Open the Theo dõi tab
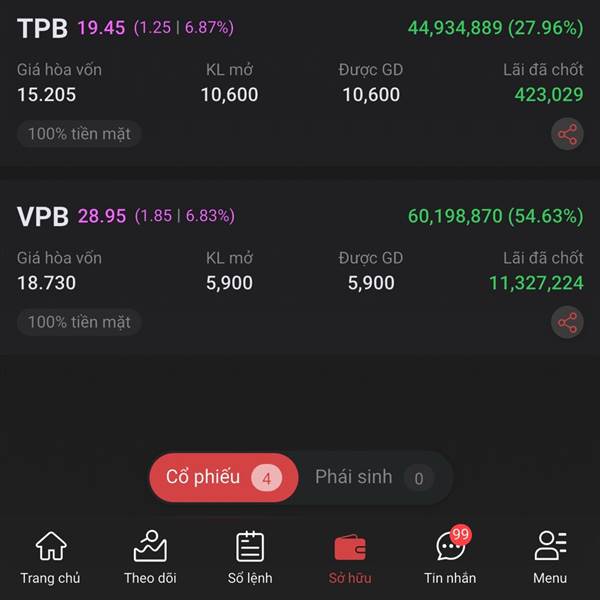This screenshot has height=600, width=600. [150, 558]
